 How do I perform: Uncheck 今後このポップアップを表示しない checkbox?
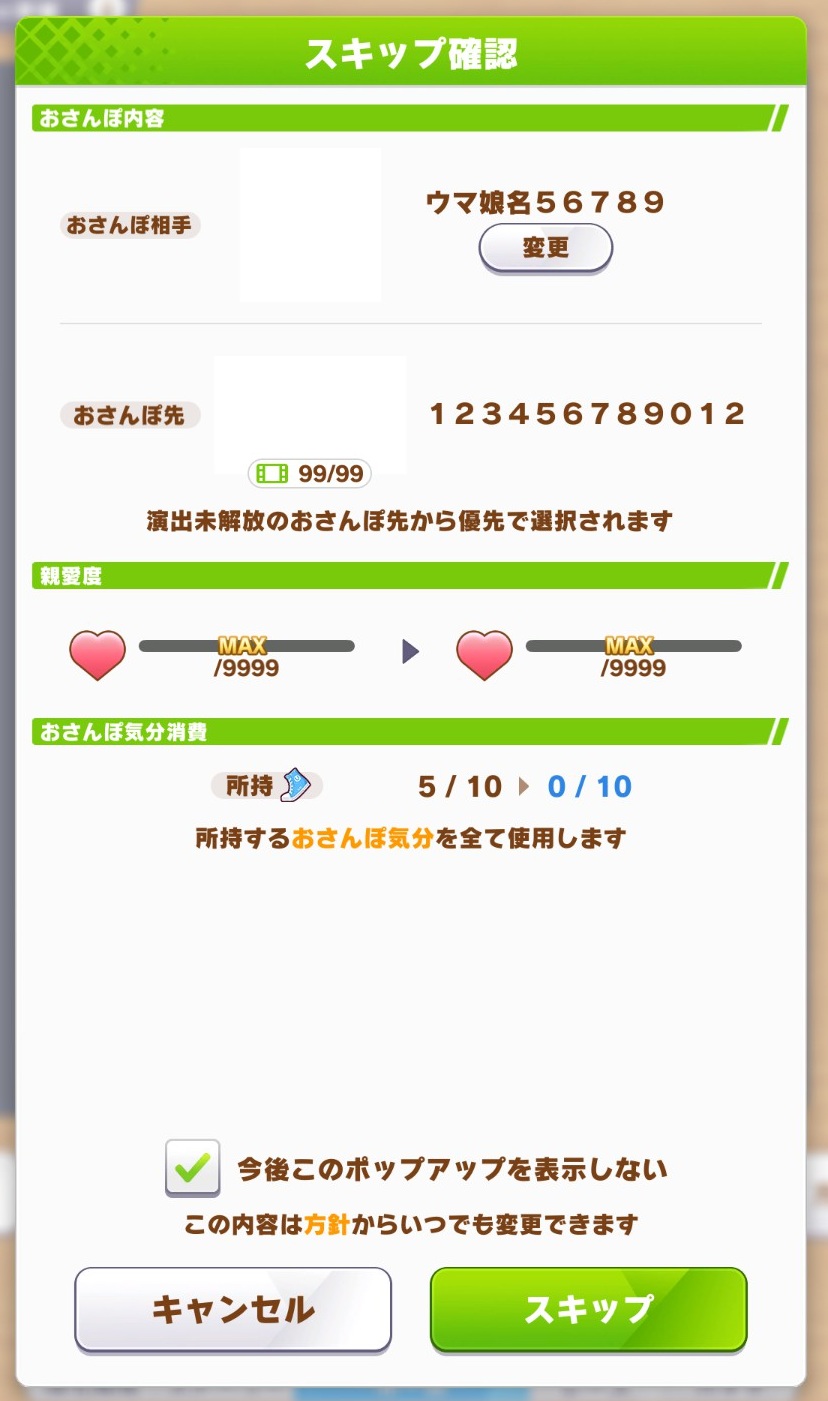192,1167
